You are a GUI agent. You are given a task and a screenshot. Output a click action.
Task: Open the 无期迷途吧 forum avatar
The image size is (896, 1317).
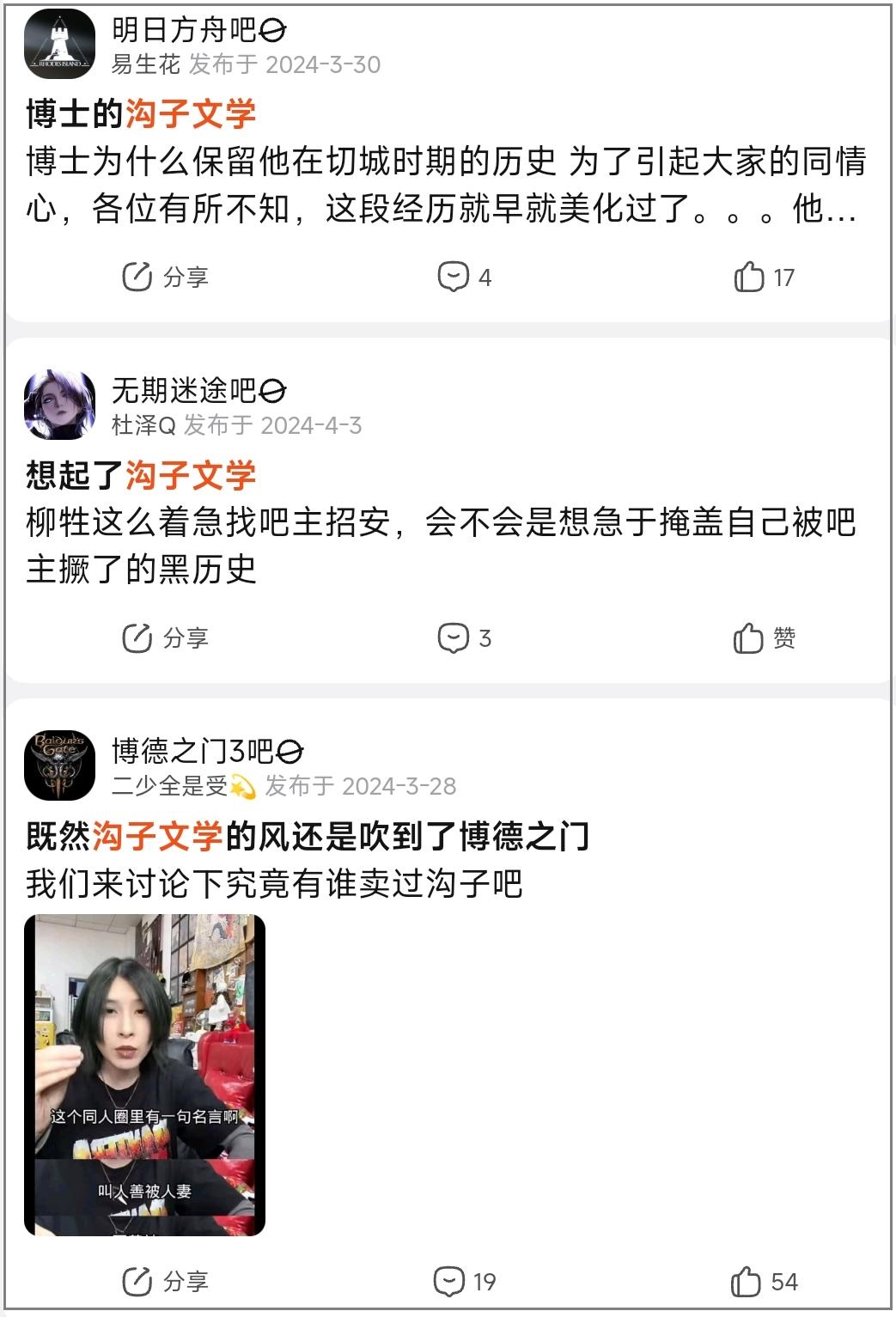click(x=59, y=405)
